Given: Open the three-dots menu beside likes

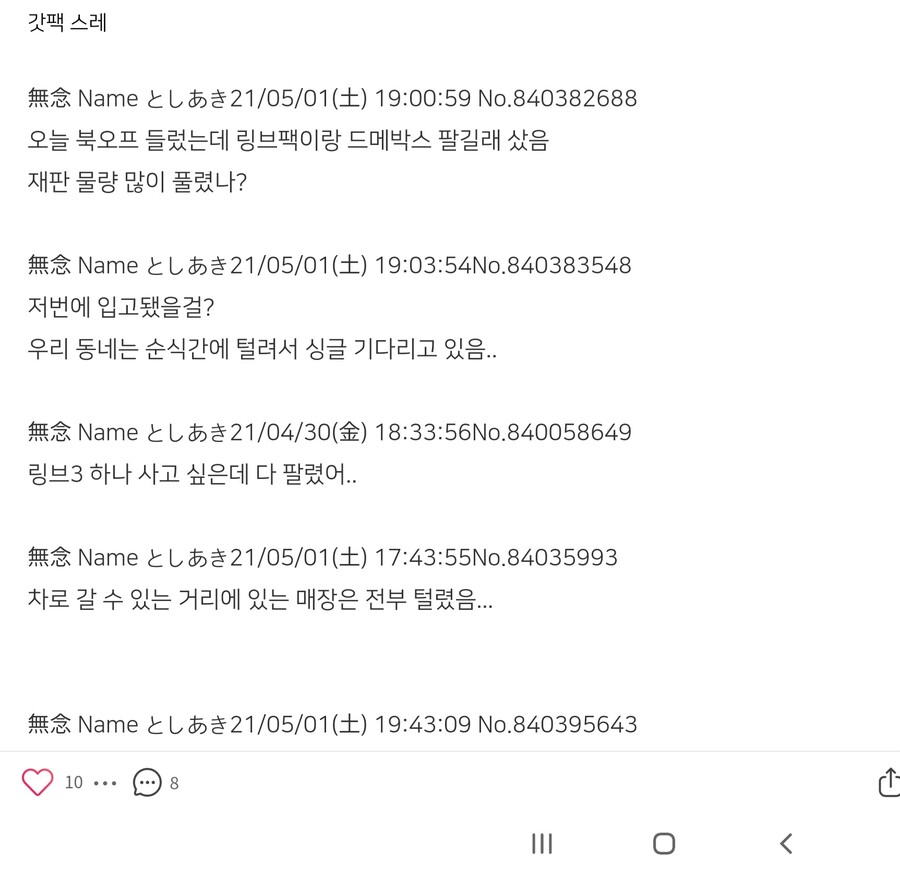Looking at the screenshot, I should [x=105, y=783].
